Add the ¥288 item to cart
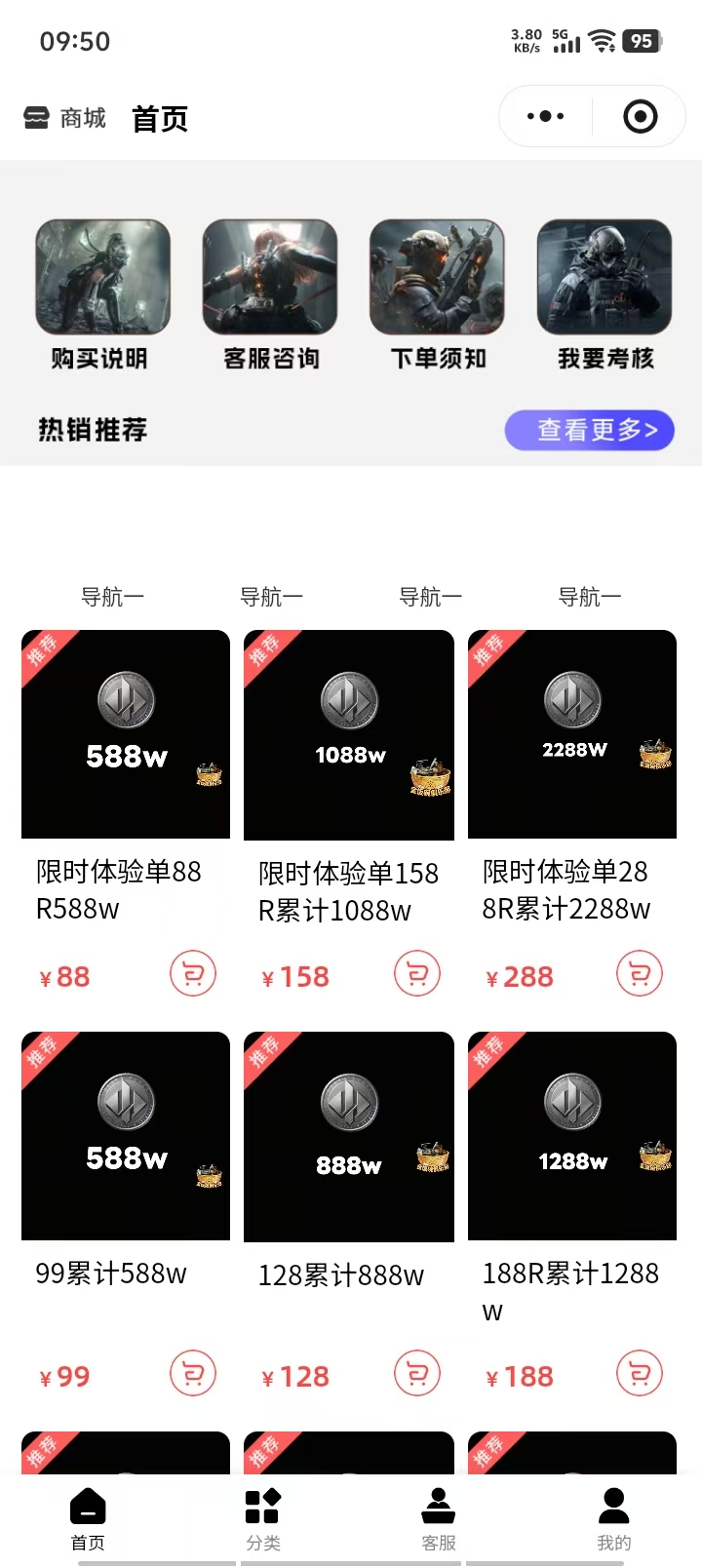The image size is (702, 1568). 640,973
